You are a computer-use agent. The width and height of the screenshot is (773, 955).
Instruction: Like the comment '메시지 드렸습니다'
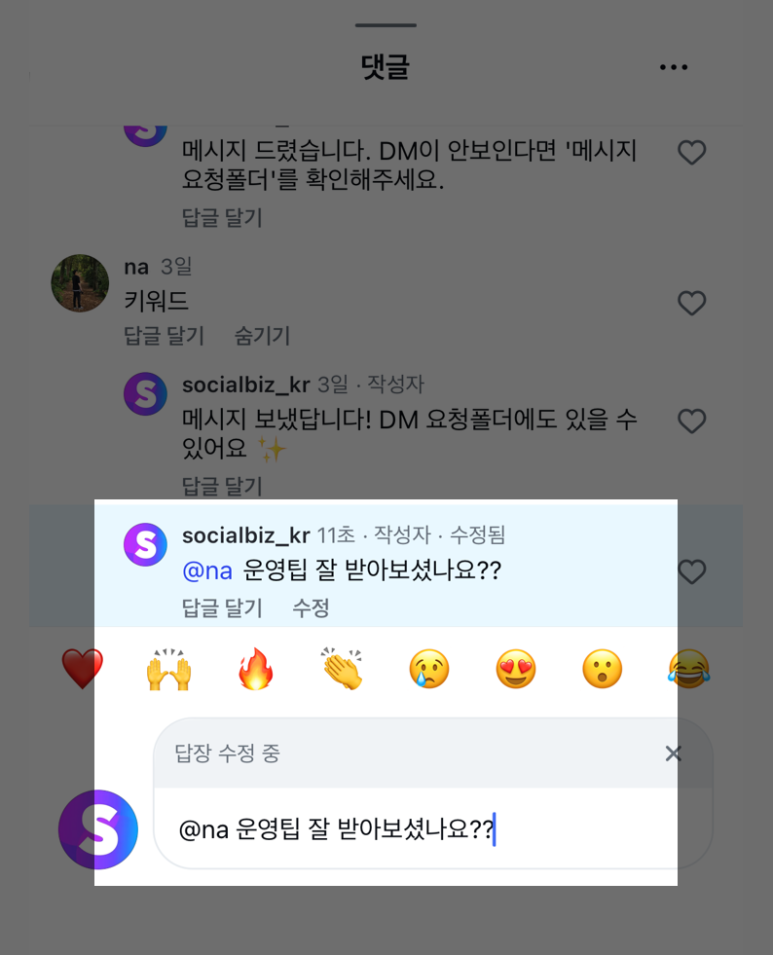[x=692, y=153]
